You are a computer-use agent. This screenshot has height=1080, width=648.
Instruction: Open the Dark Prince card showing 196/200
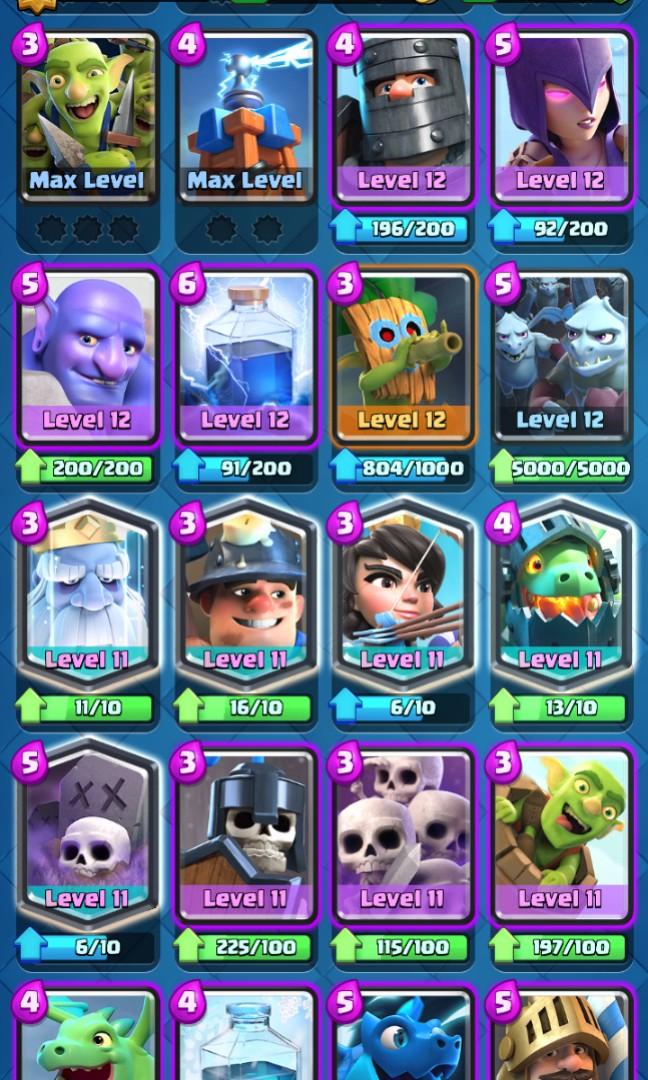point(403,115)
